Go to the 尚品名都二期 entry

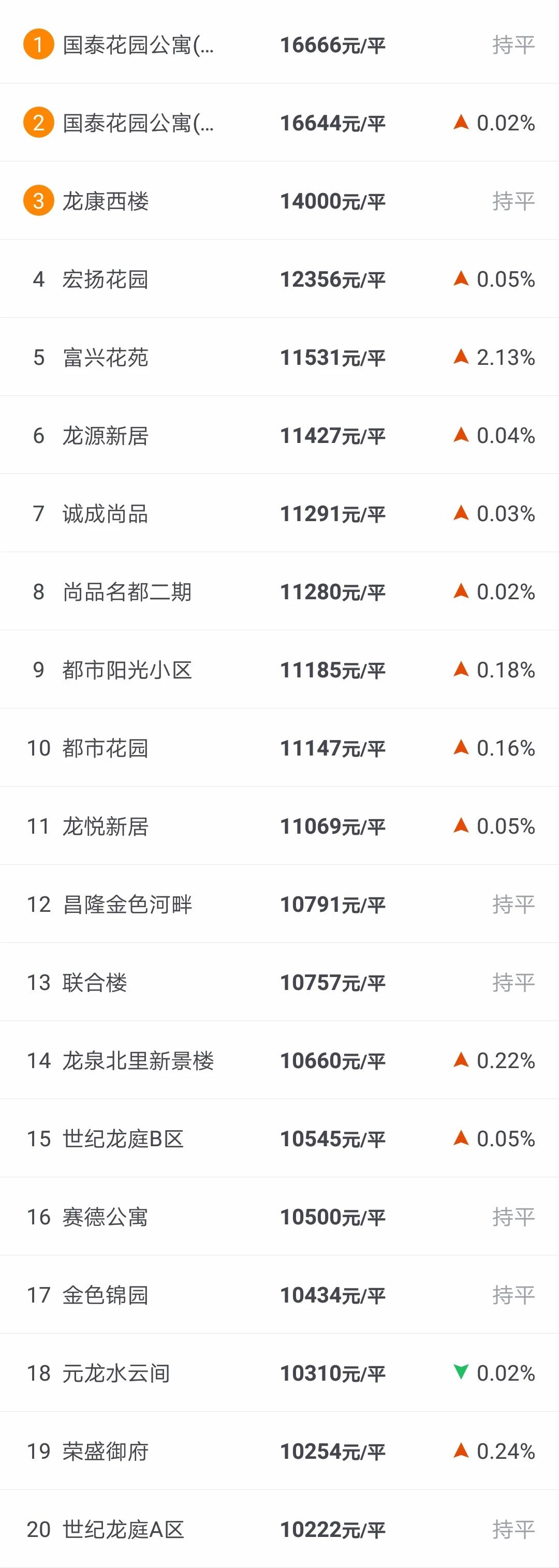tap(127, 591)
